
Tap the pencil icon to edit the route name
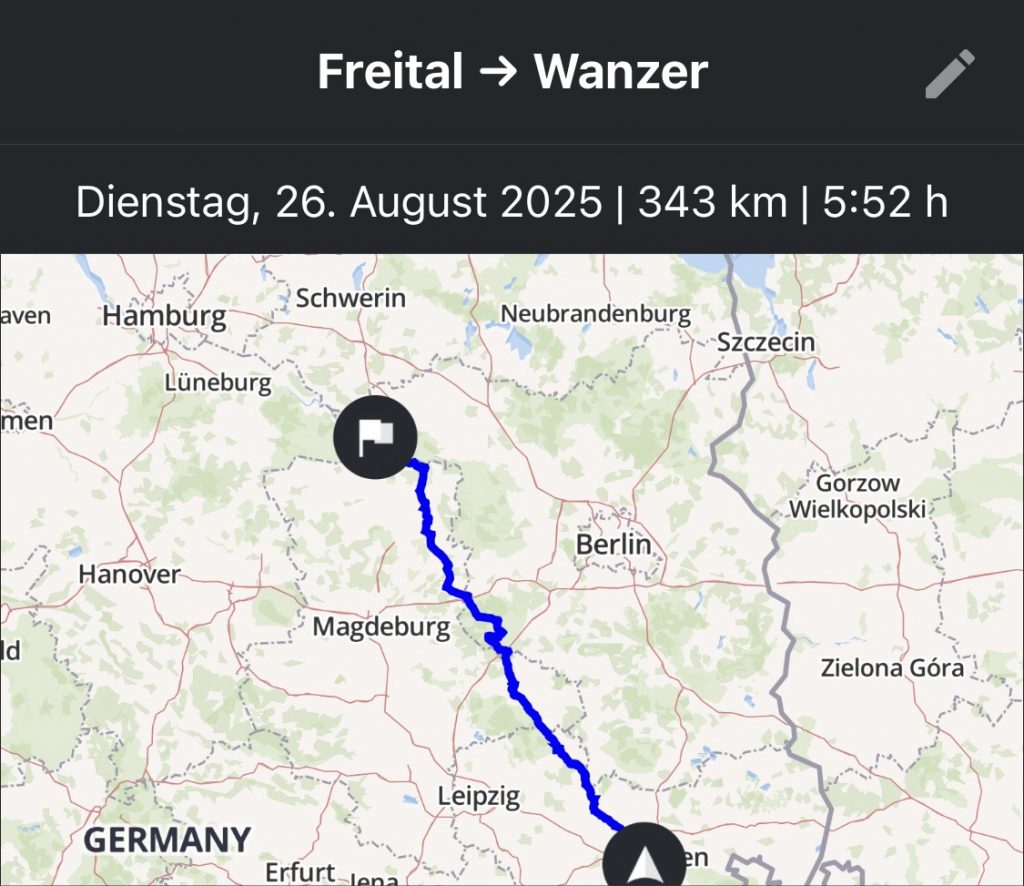[x=949, y=73]
